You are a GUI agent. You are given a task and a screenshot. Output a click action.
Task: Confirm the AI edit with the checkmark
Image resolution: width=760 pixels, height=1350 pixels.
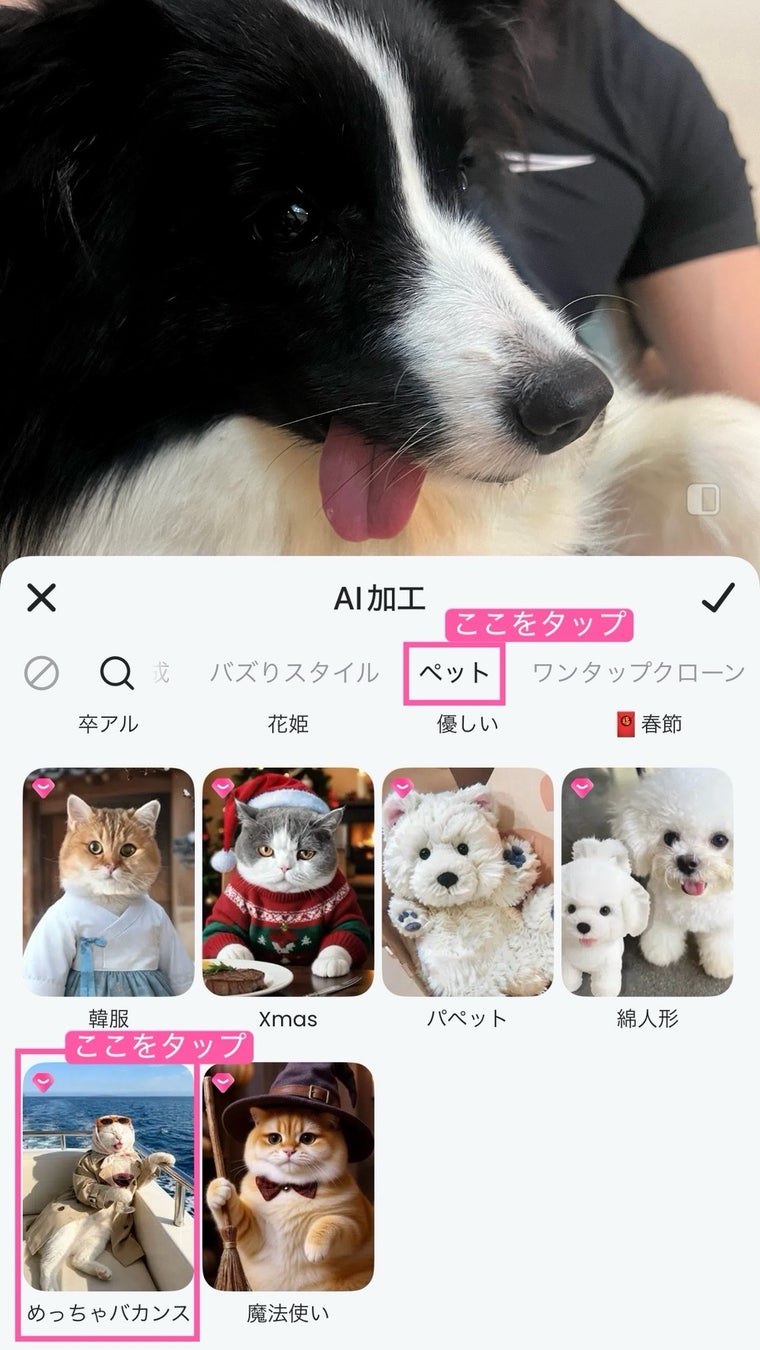tap(718, 598)
